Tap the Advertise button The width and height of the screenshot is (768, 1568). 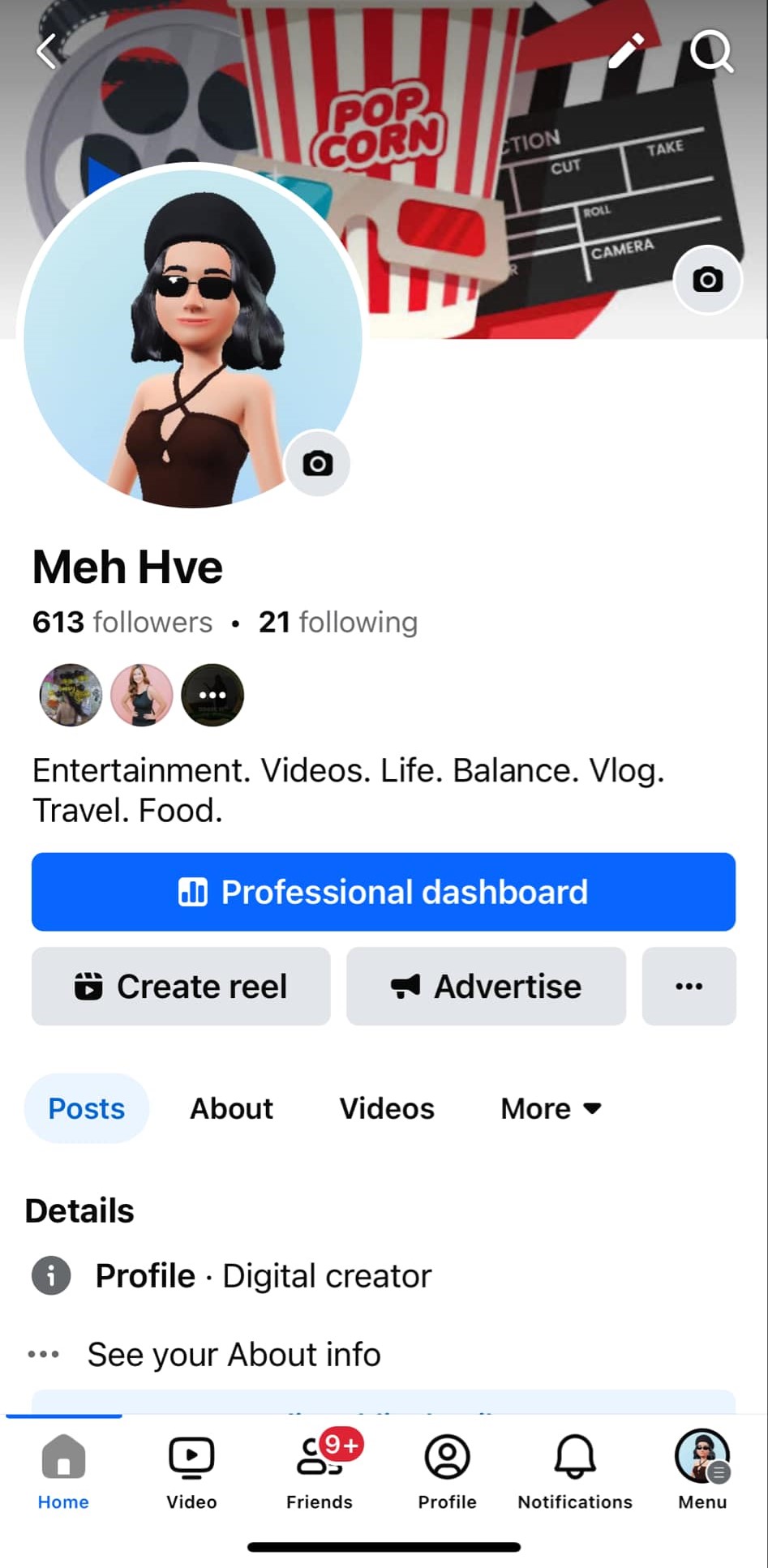pyautogui.click(x=486, y=986)
